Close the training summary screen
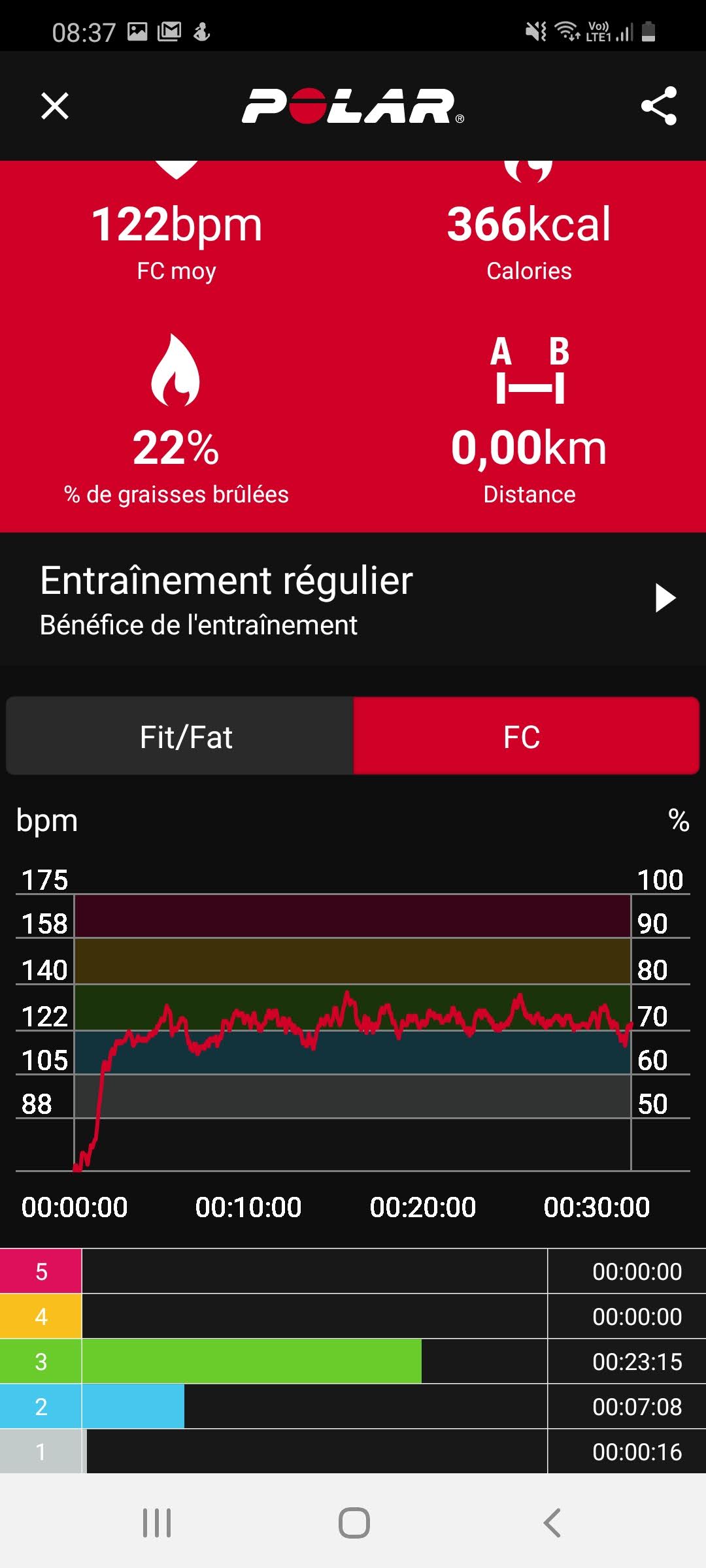Image resolution: width=706 pixels, height=1568 pixels. click(x=55, y=106)
